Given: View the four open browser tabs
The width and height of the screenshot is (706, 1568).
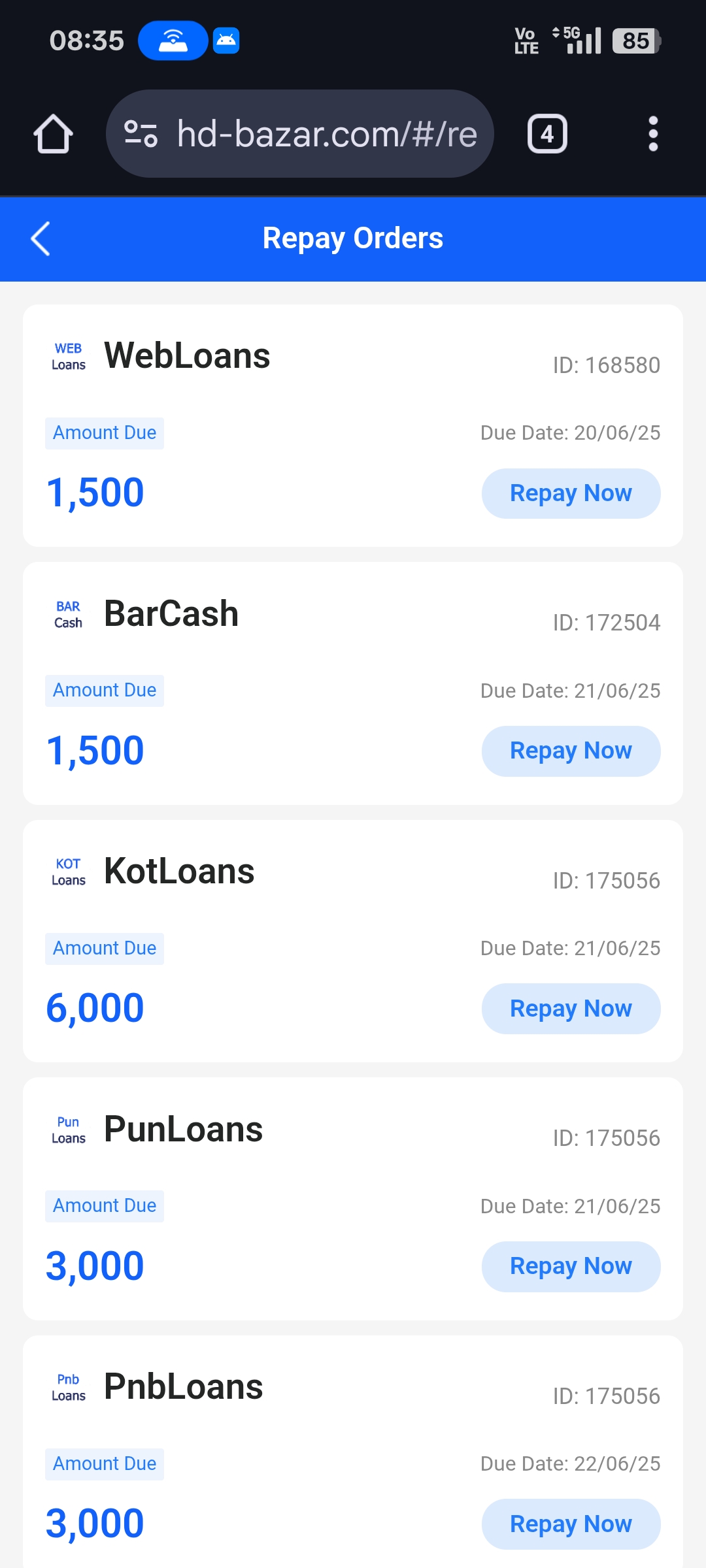Looking at the screenshot, I should click(547, 134).
